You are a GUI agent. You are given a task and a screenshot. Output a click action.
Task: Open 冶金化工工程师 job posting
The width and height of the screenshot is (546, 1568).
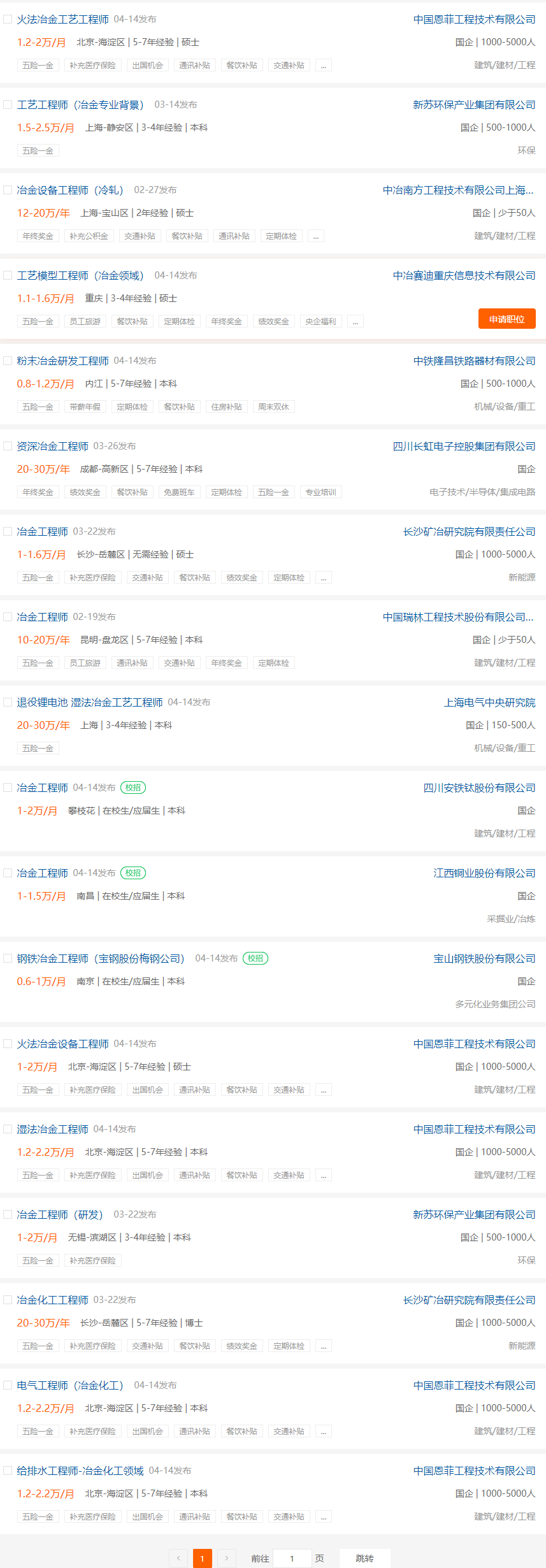click(x=52, y=1300)
